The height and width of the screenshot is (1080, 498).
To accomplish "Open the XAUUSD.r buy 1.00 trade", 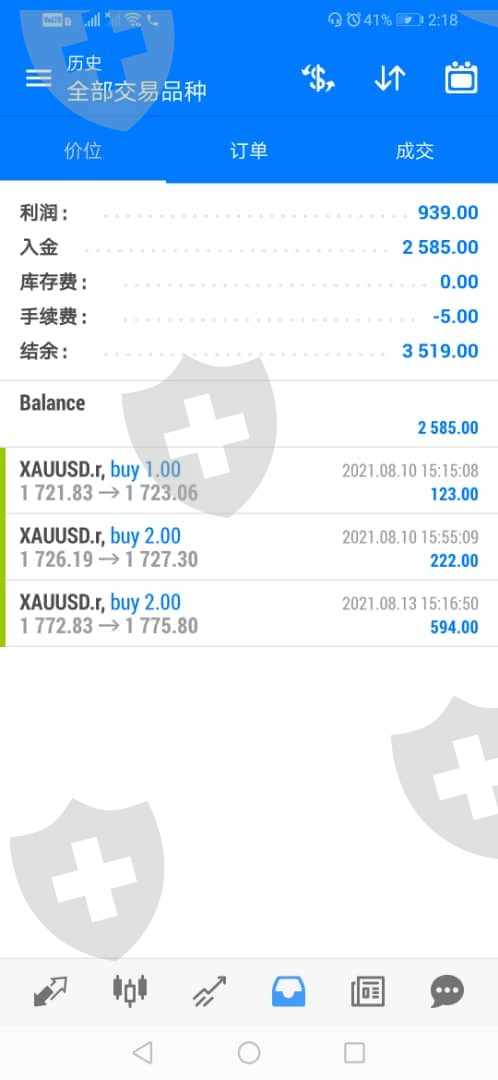I will (249, 481).
